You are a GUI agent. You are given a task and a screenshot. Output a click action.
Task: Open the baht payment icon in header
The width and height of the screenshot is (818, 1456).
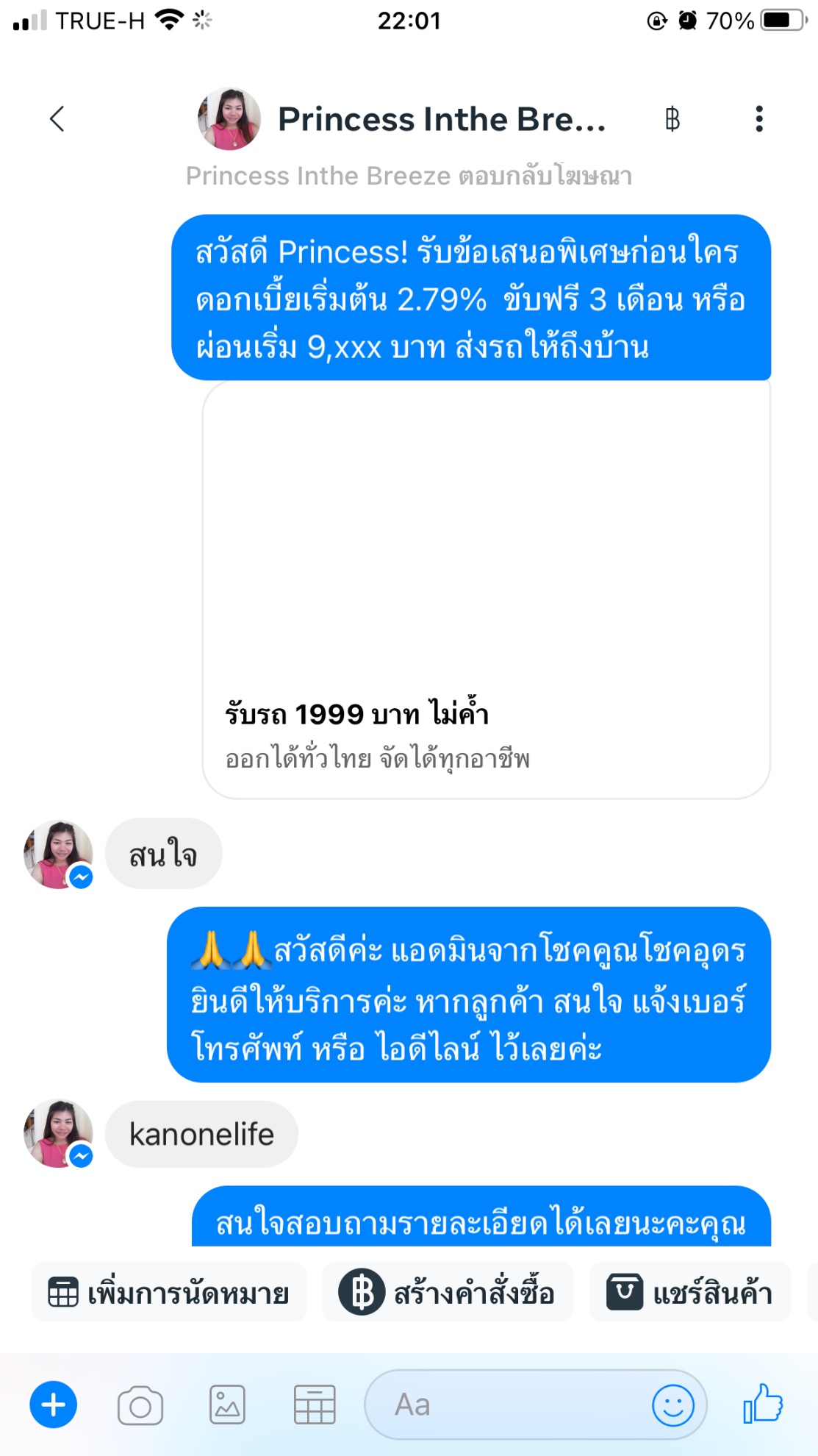point(672,119)
